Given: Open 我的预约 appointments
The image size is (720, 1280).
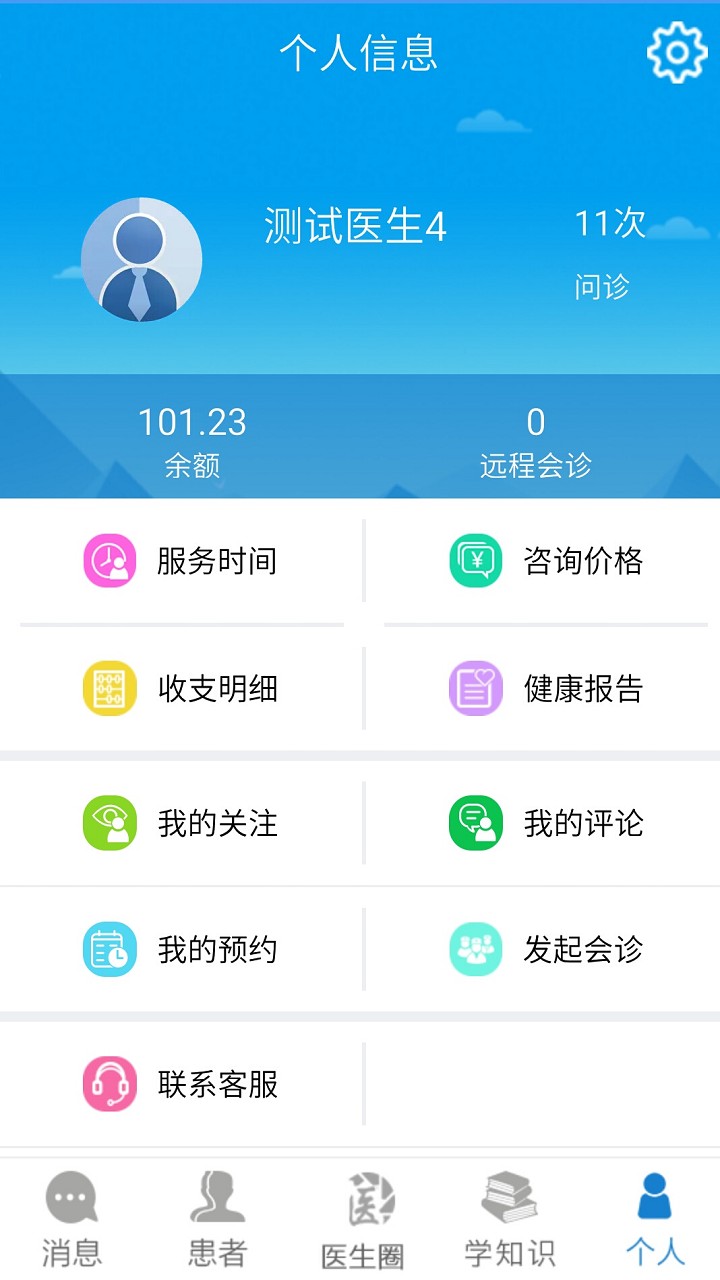Looking at the screenshot, I should [x=182, y=950].
